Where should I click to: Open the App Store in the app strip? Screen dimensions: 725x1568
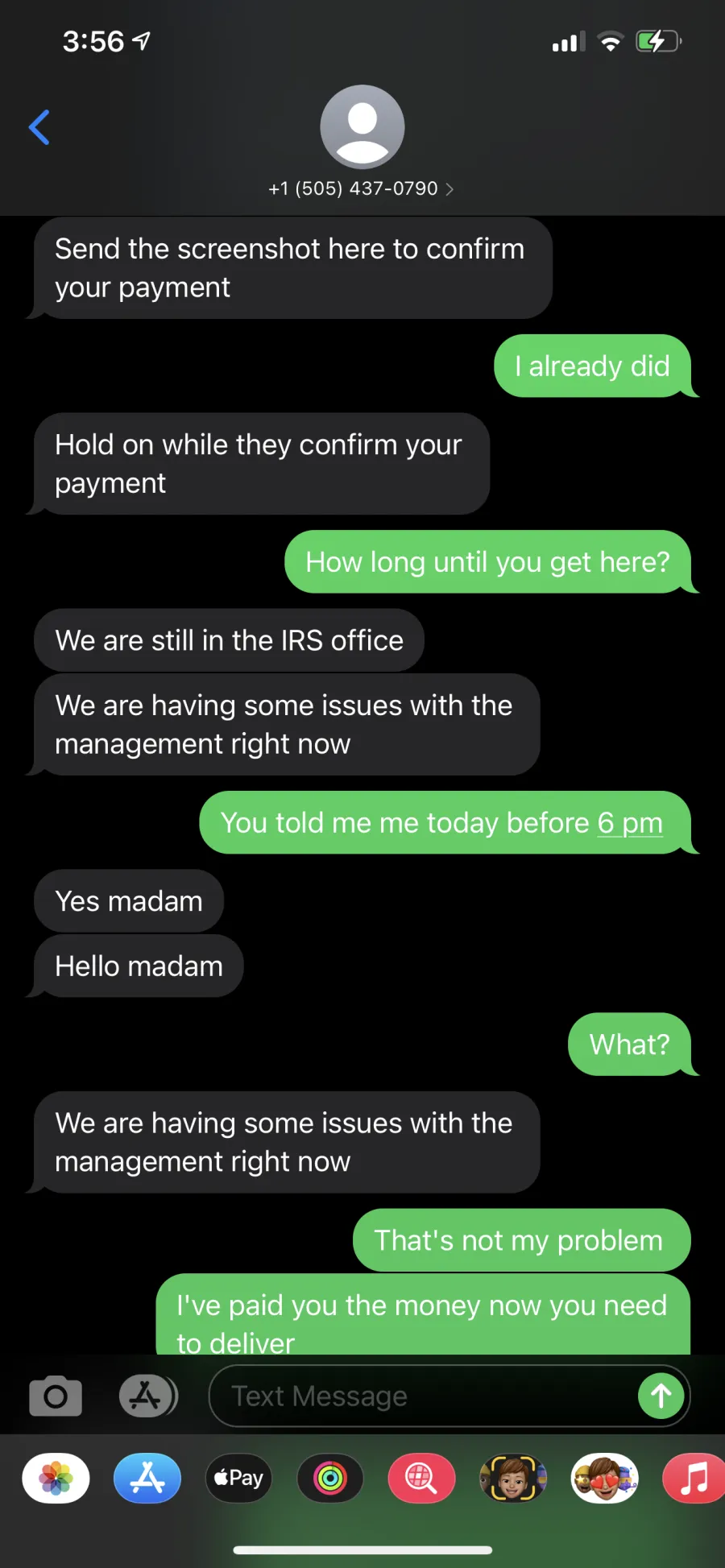(147, 1478)
